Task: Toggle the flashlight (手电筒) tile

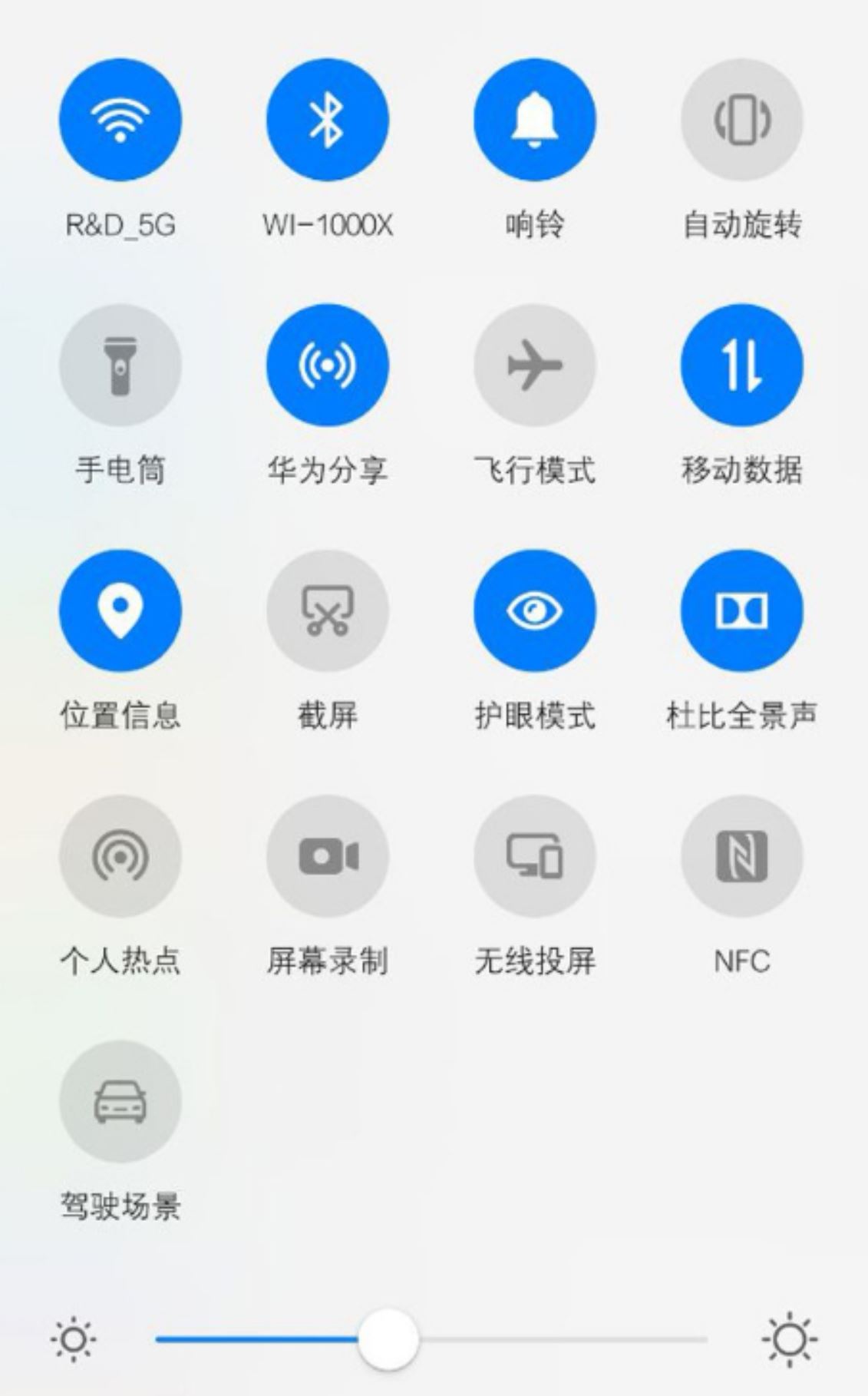Action: pos(119,367)
